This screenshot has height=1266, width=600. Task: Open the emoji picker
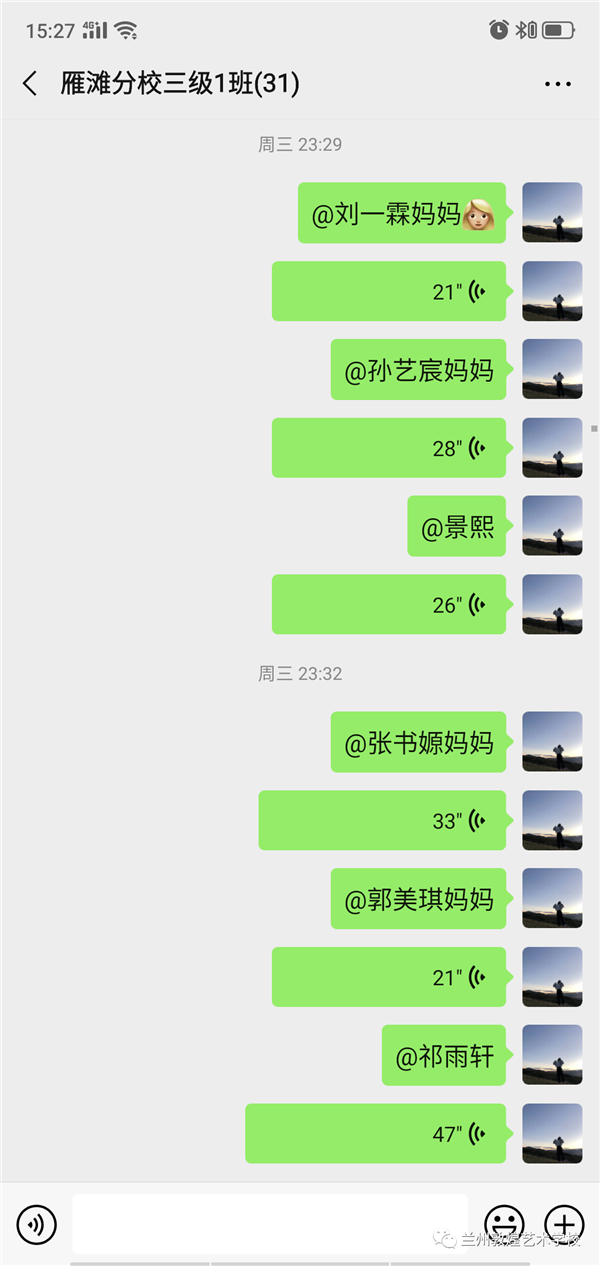point(504,1223)
